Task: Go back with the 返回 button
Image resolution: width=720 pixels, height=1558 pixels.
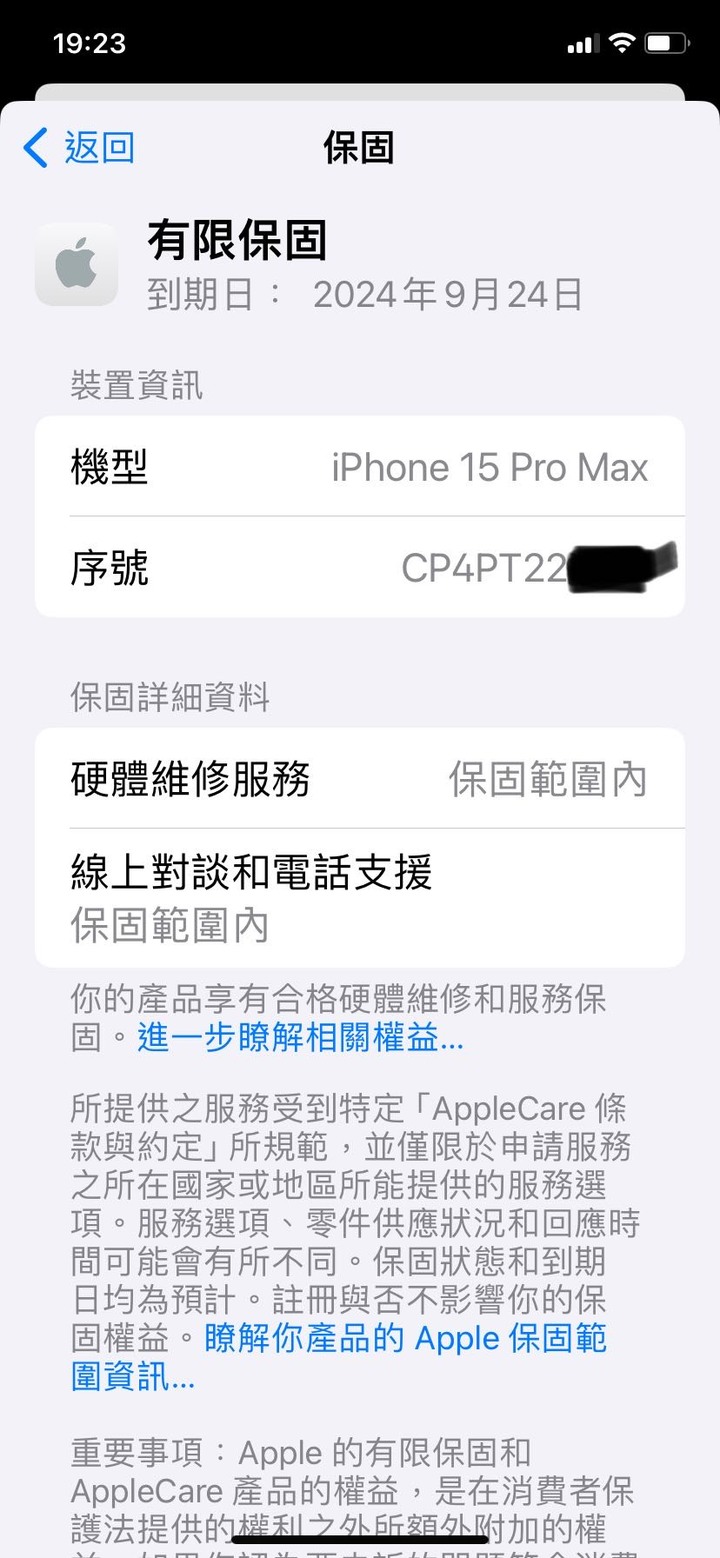Action: tap(78, 148)
